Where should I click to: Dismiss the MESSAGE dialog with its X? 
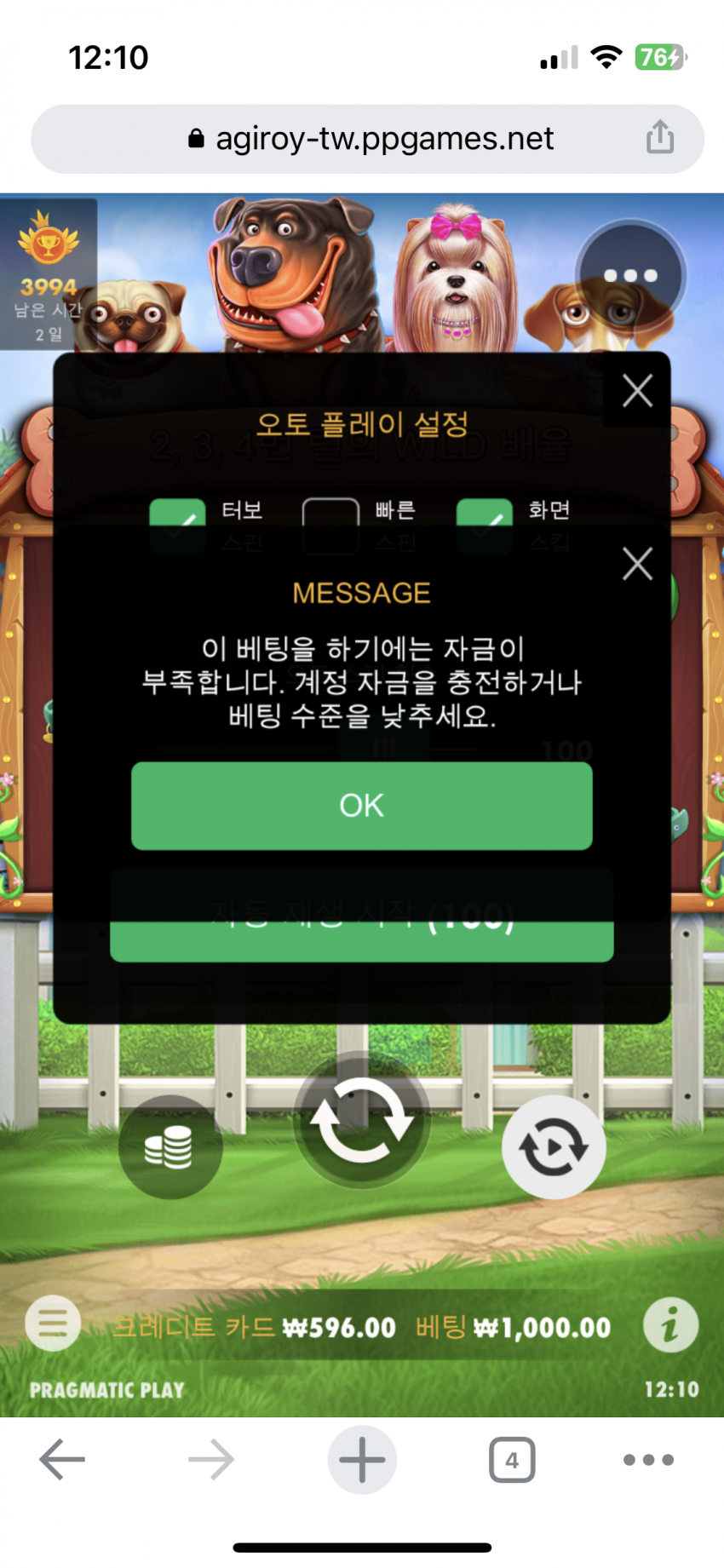637,564
